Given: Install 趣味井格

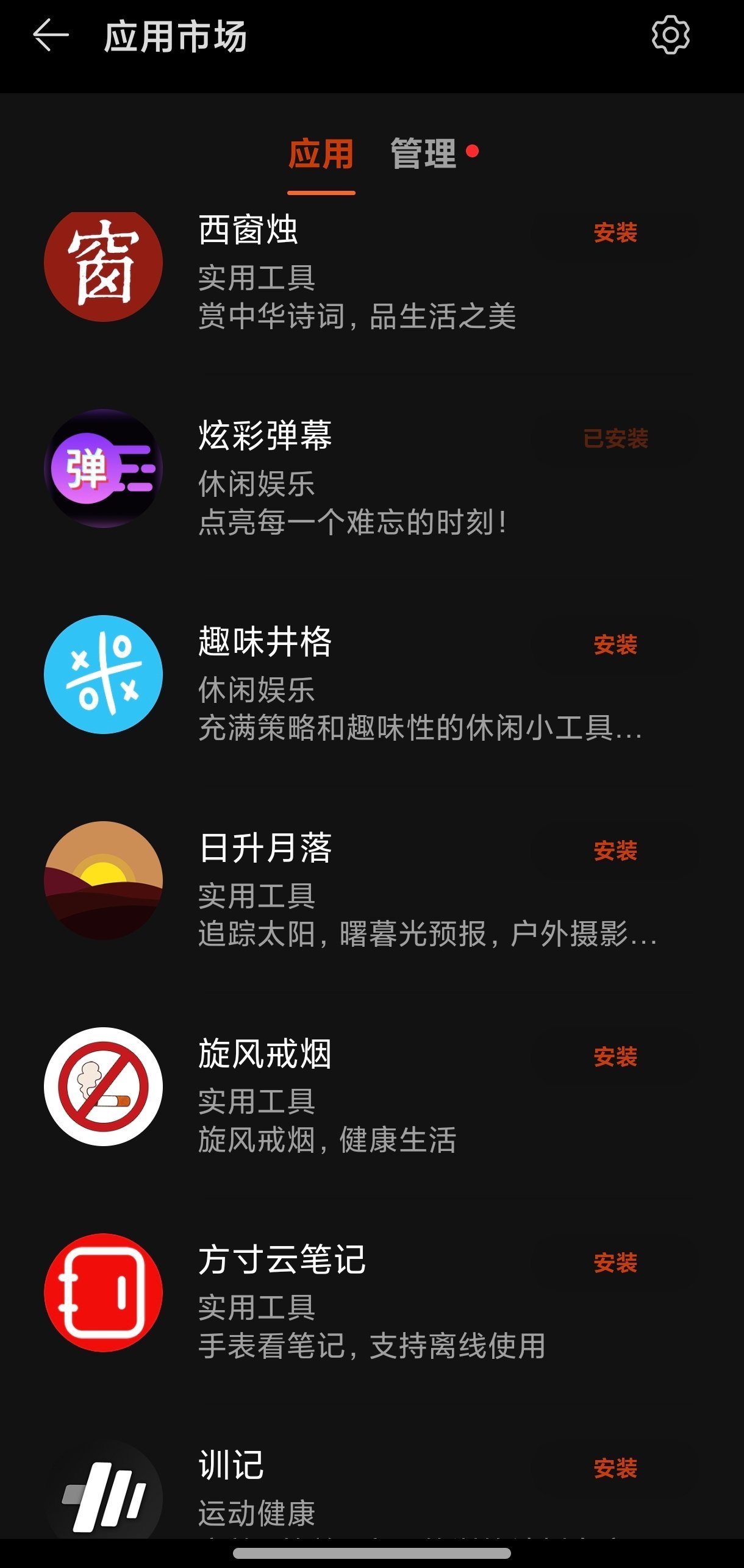Looking at the screenshot, I should [615, 645].
